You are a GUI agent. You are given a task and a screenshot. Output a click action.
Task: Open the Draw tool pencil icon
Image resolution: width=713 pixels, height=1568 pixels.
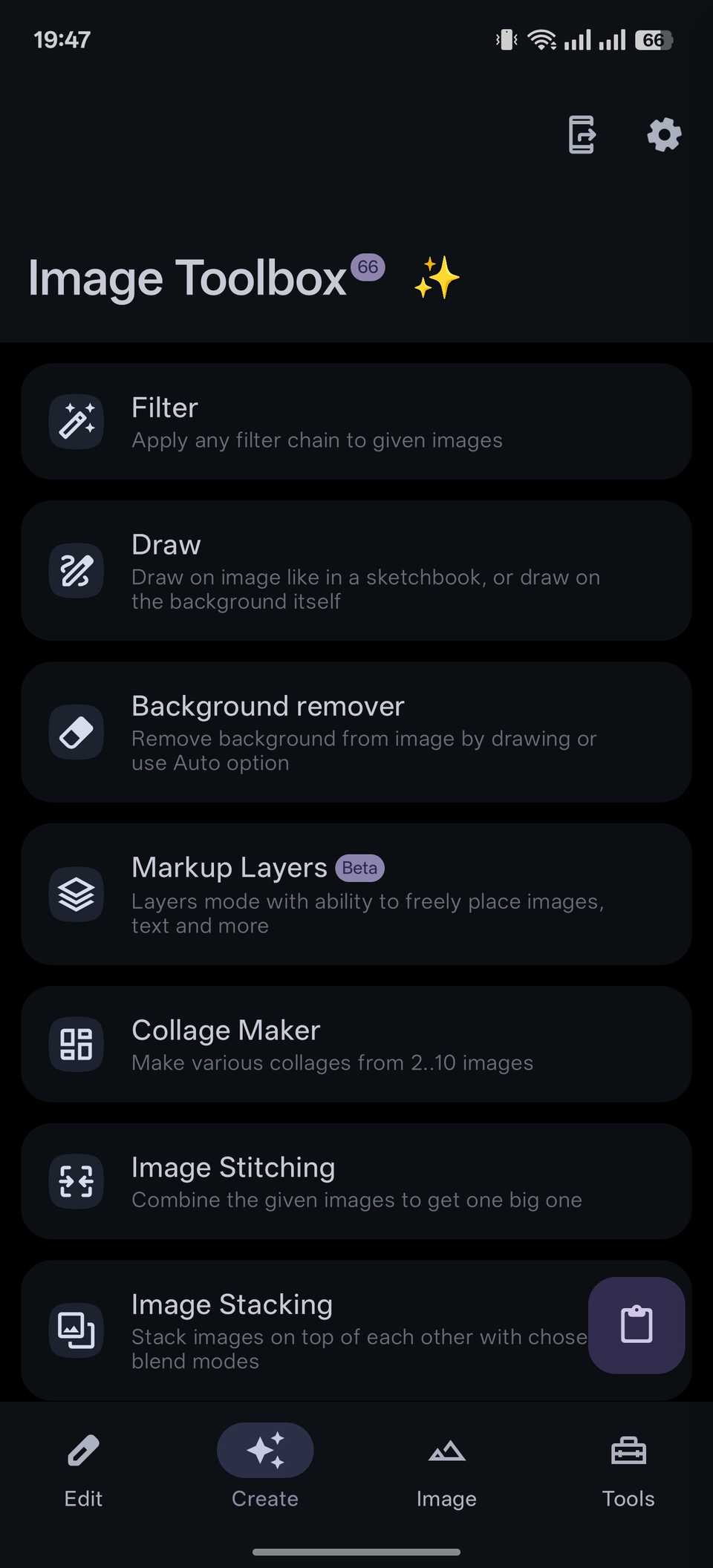pos(76,570)
